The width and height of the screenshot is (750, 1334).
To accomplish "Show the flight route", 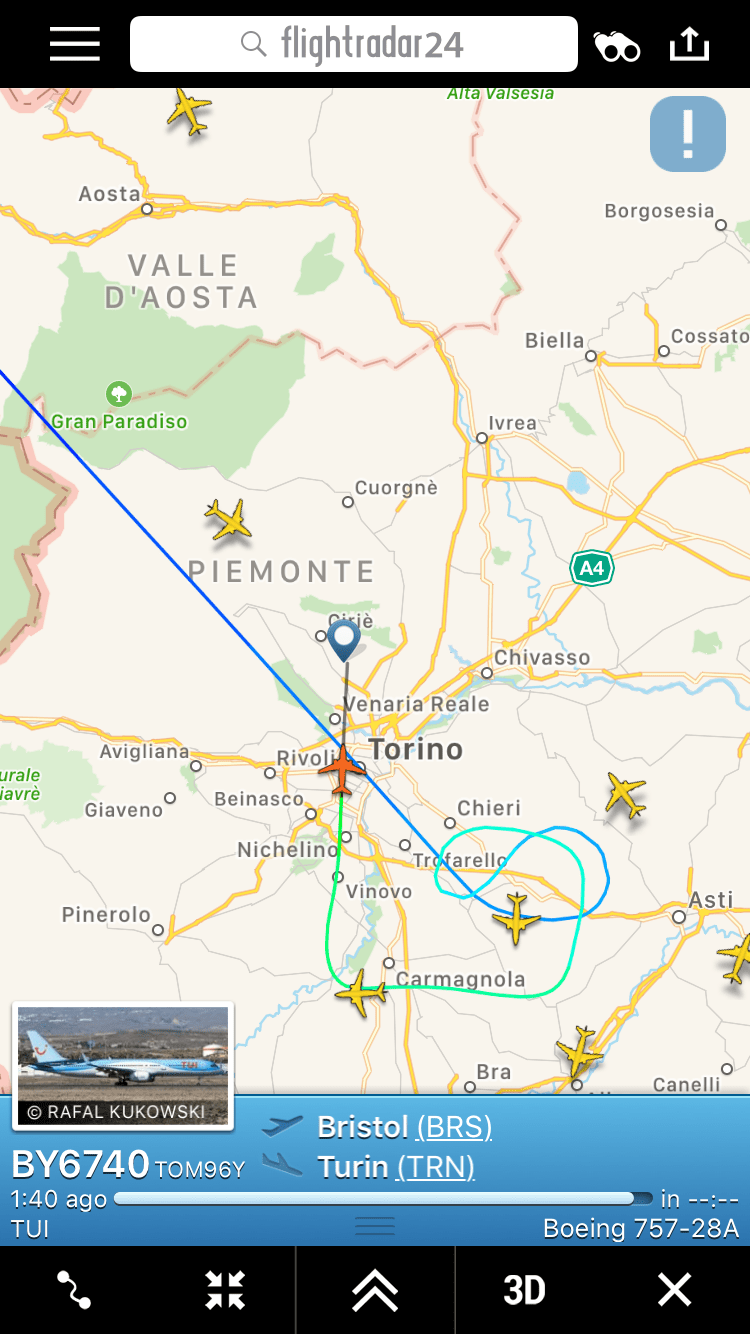I will (x=75, y=1290).
